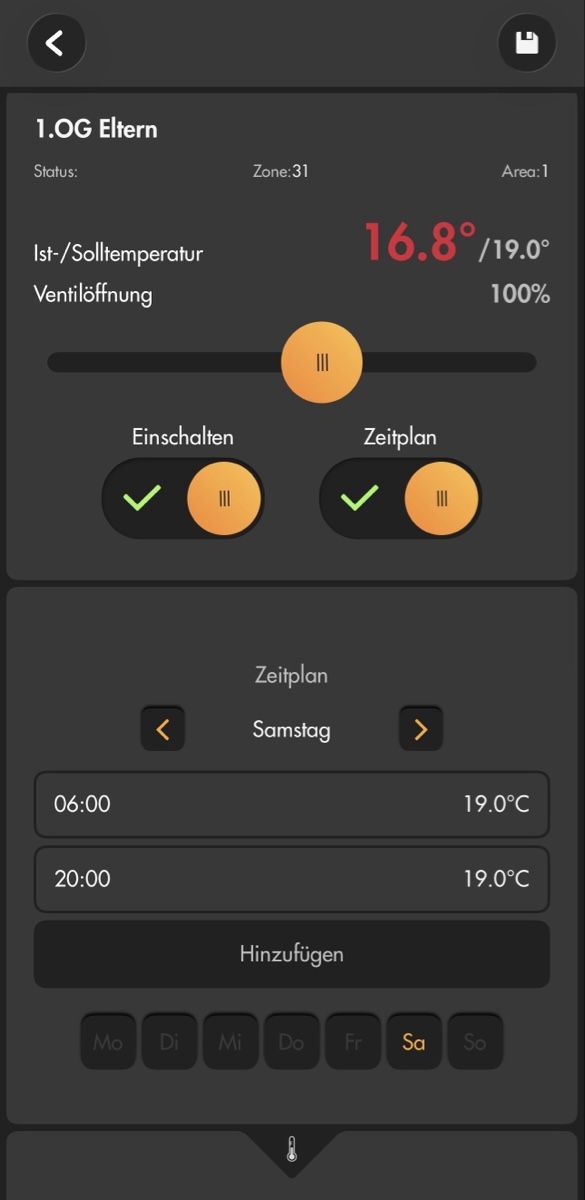Viewport: 585px width, 1200px height.
Task: Show the previous day before Samstag
Action: (163, 729)
